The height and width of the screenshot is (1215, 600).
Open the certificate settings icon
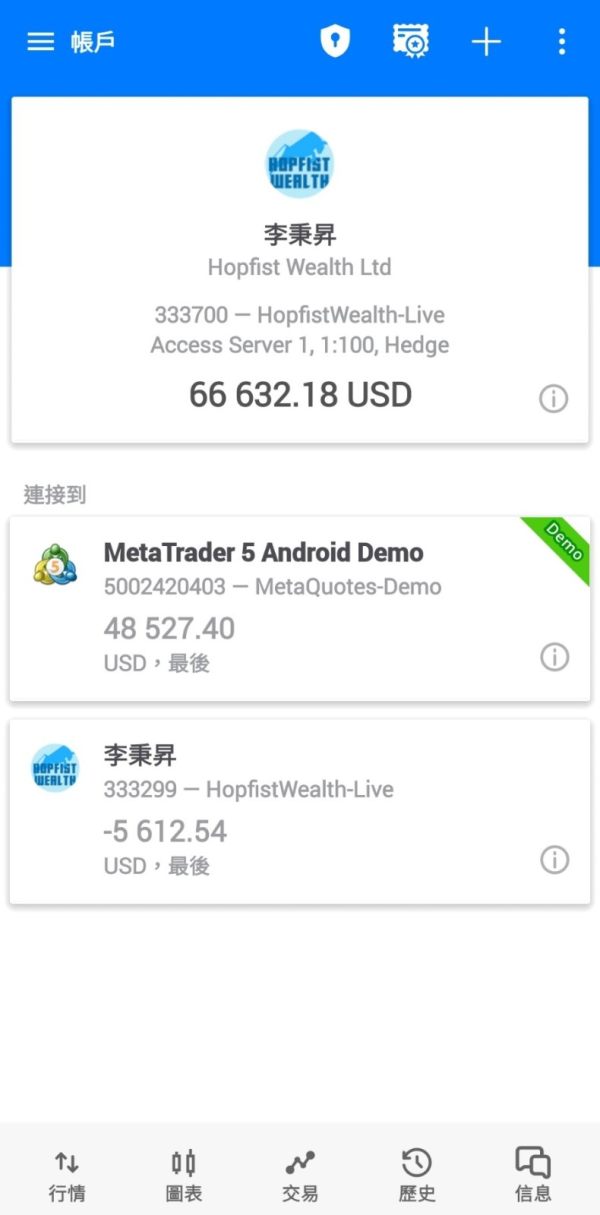(410, 42)
